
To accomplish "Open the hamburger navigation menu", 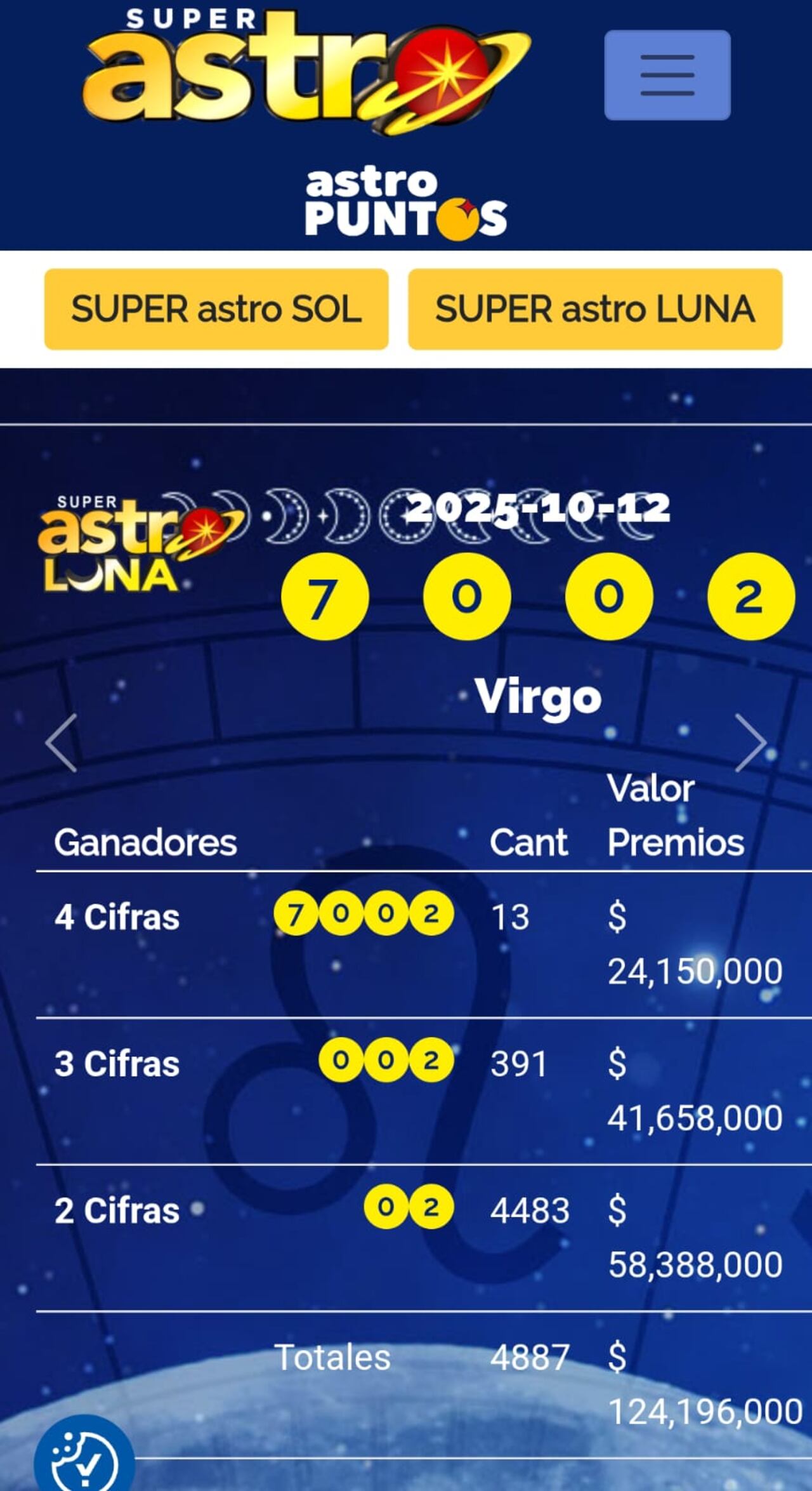I will point(667,75).
